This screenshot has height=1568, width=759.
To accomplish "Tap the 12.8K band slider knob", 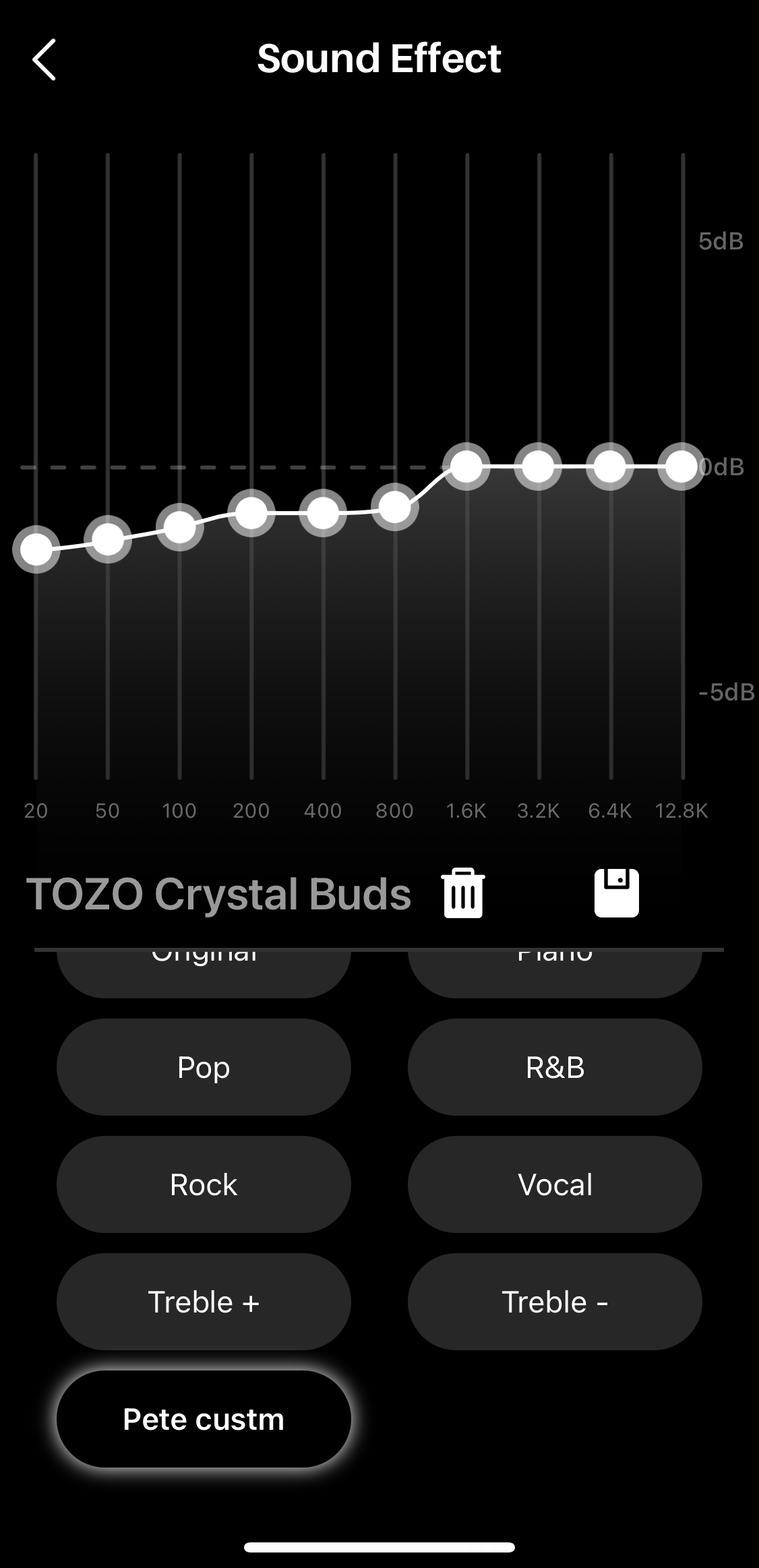I will point(681,466).
